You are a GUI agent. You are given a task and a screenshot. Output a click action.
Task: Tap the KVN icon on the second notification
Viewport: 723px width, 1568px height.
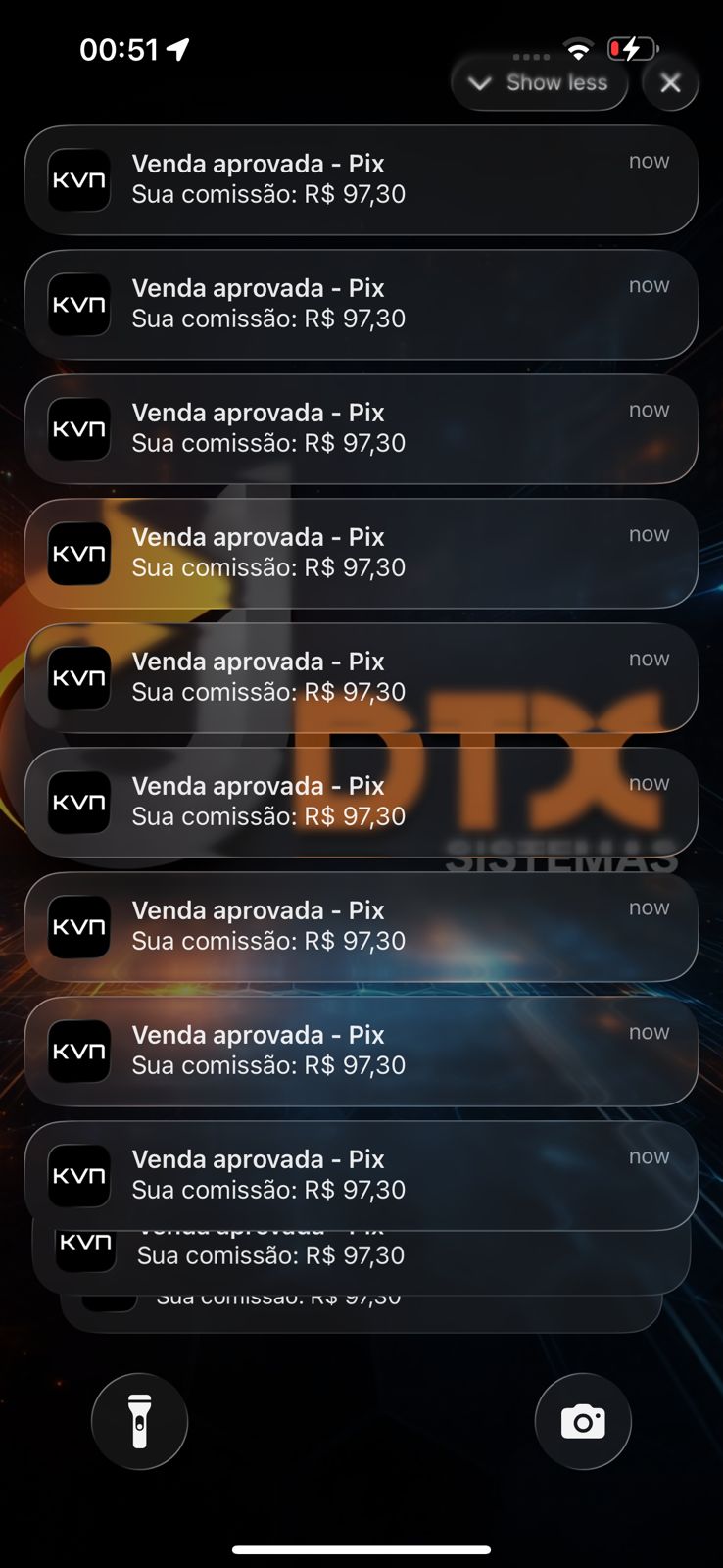pos(79,304)
